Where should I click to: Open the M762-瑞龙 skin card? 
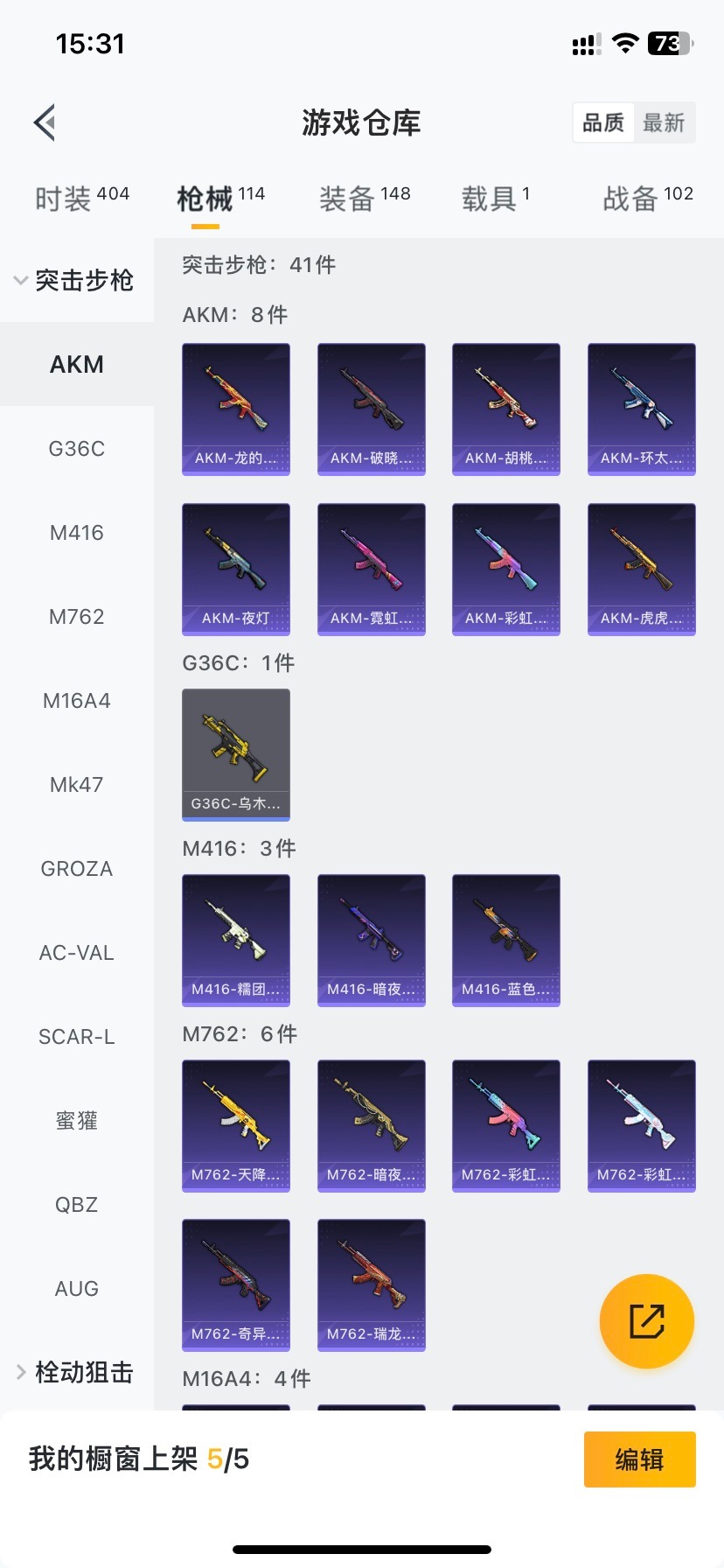click(372, 1284)
